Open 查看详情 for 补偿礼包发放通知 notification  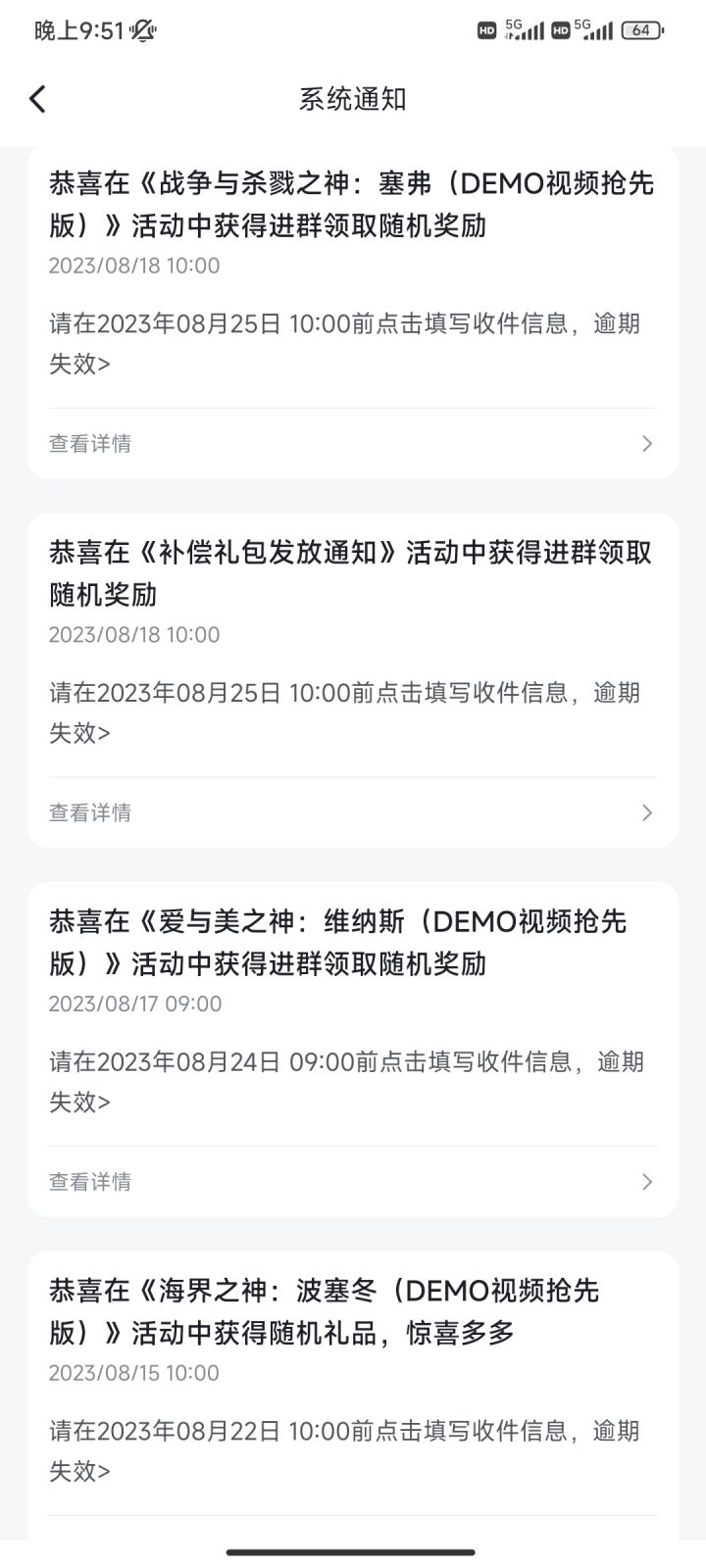[353, 812]
